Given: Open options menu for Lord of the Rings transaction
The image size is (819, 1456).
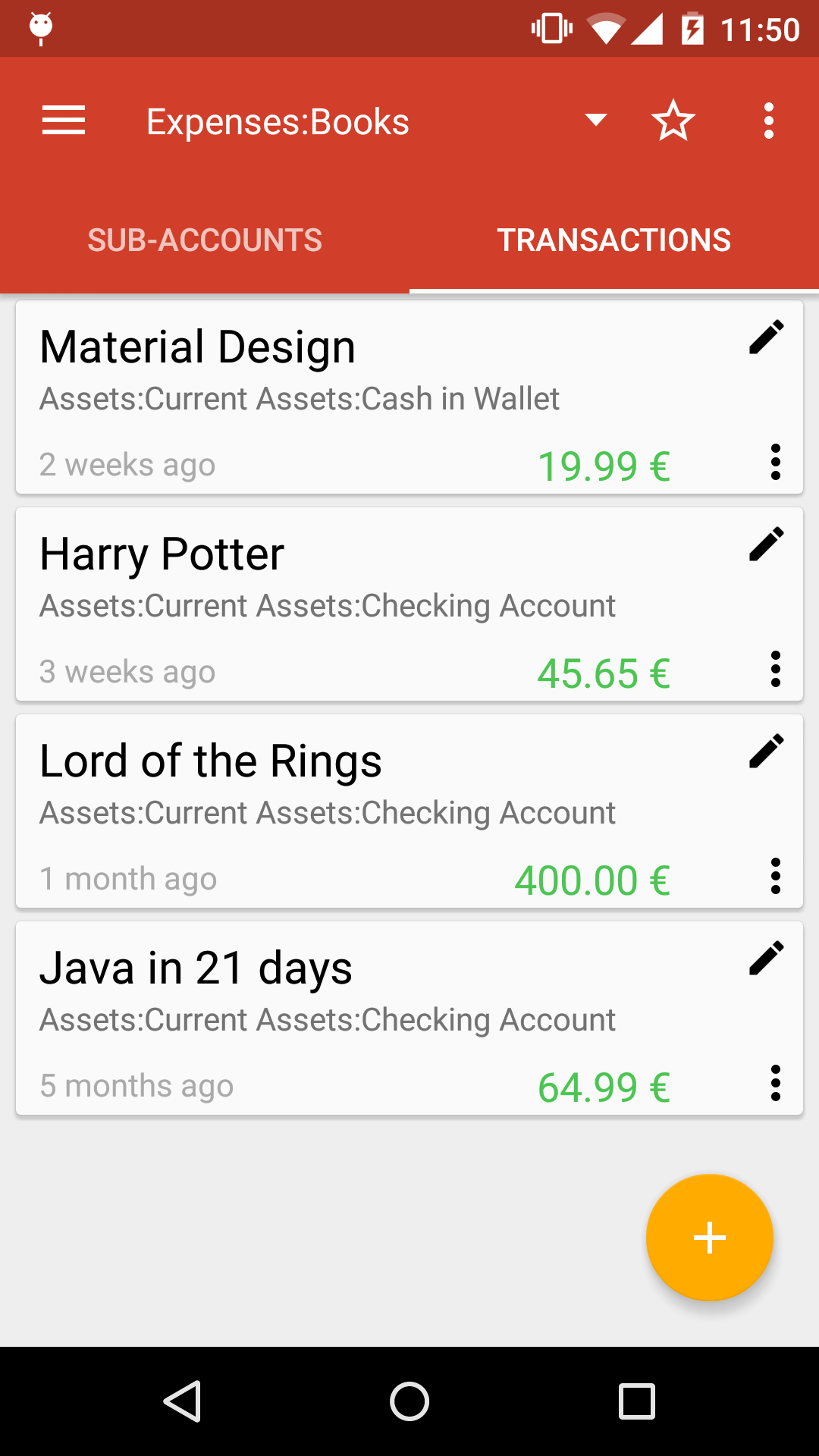Looking at the screenshot, I should (776, 877).
